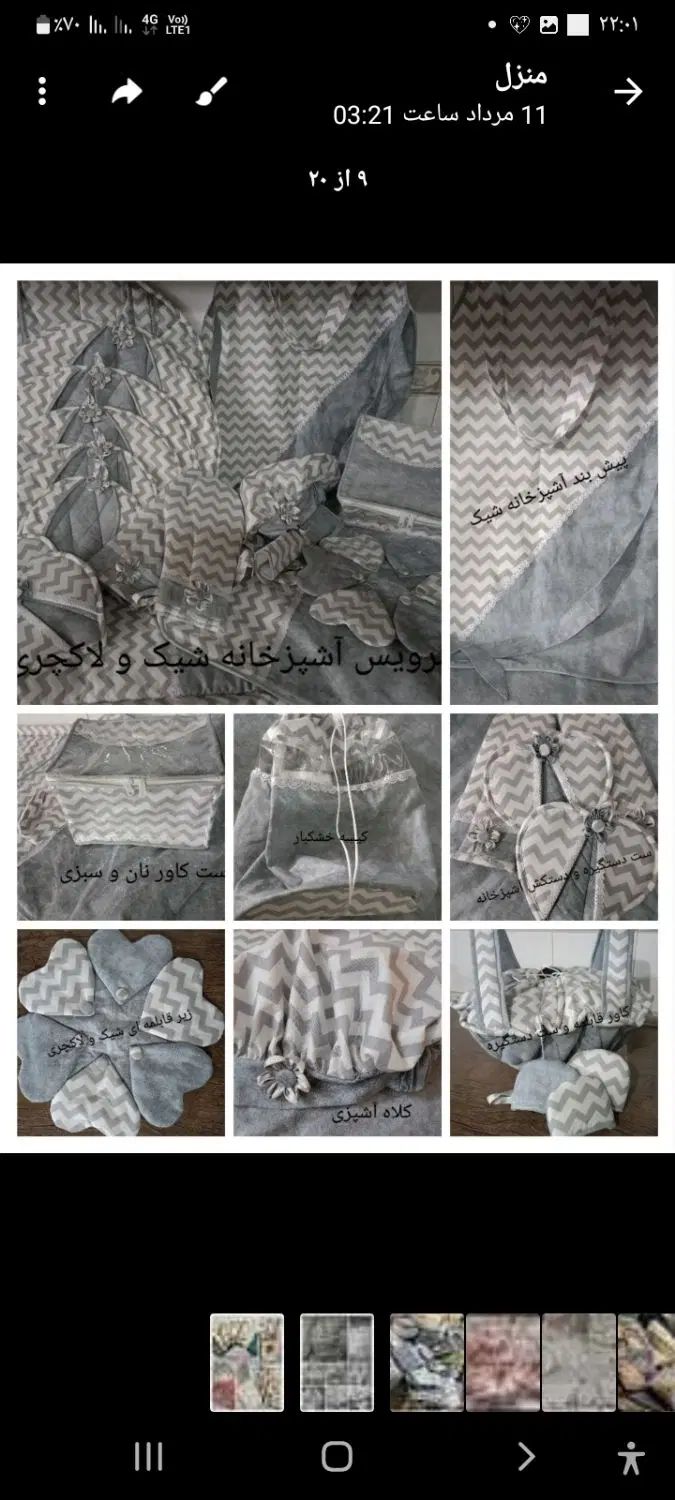Open the brush edit tool
675x1500 pixels.
[x=211, y=92]
